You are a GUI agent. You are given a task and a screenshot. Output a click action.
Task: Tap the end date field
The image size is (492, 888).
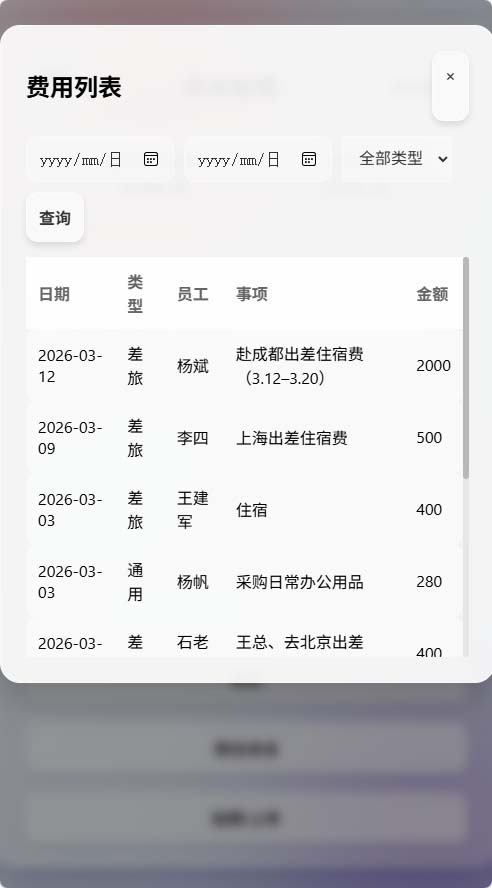click(258, 159)
